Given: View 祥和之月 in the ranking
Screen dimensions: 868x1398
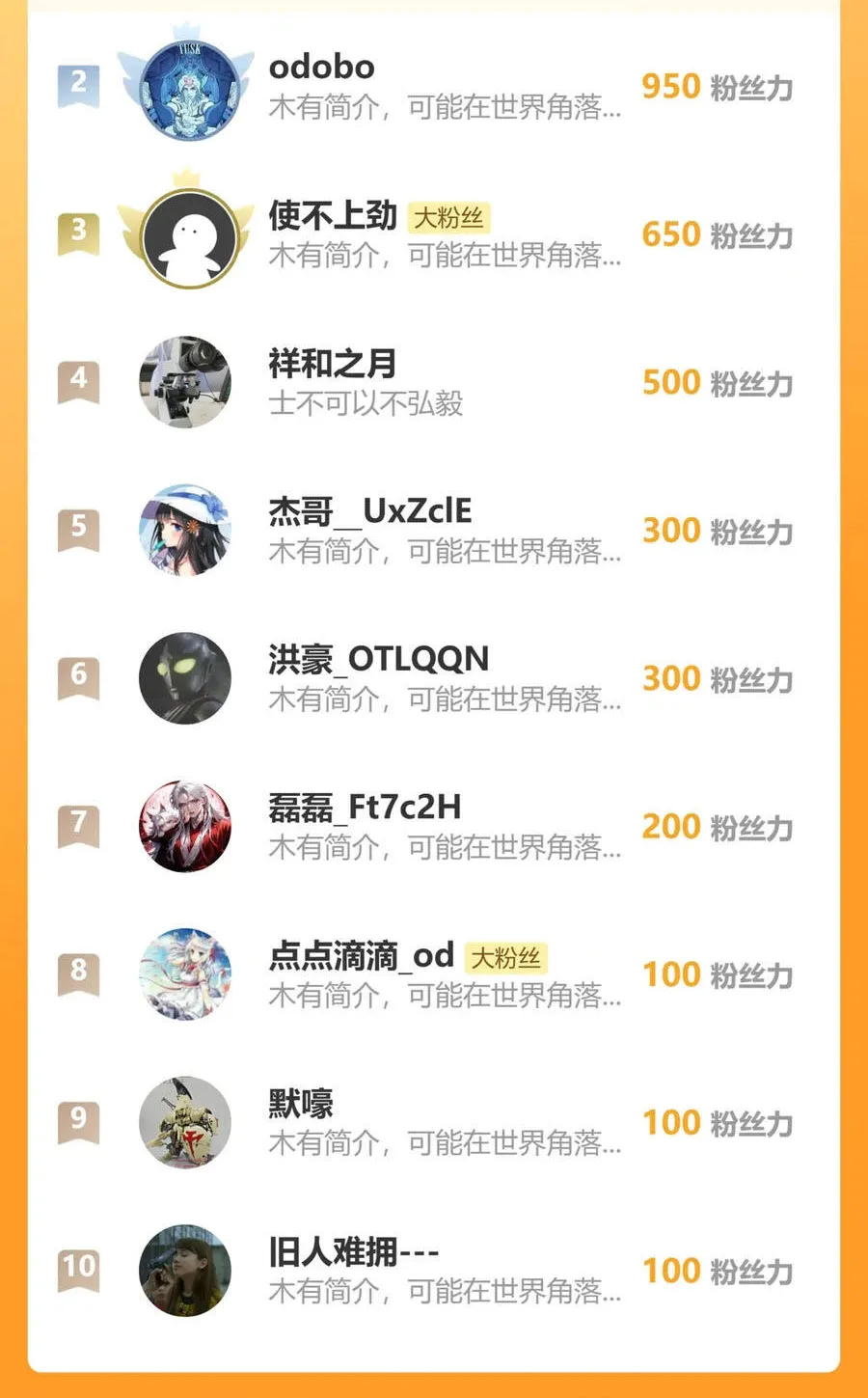Looking at the screenshot, I should [x=434, y=382].
